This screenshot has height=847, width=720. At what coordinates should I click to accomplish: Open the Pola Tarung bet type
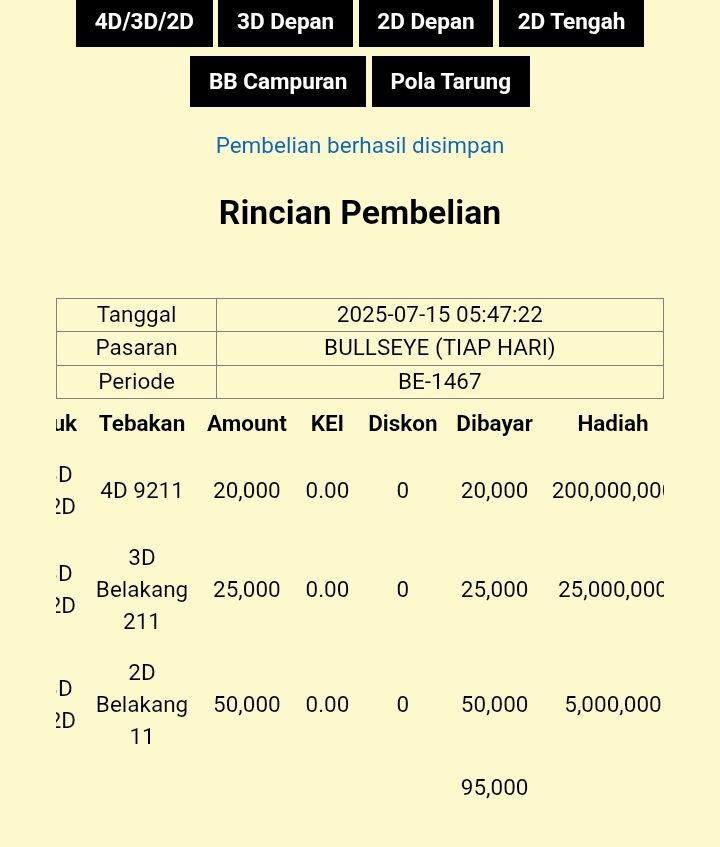[x=450, y=82]
